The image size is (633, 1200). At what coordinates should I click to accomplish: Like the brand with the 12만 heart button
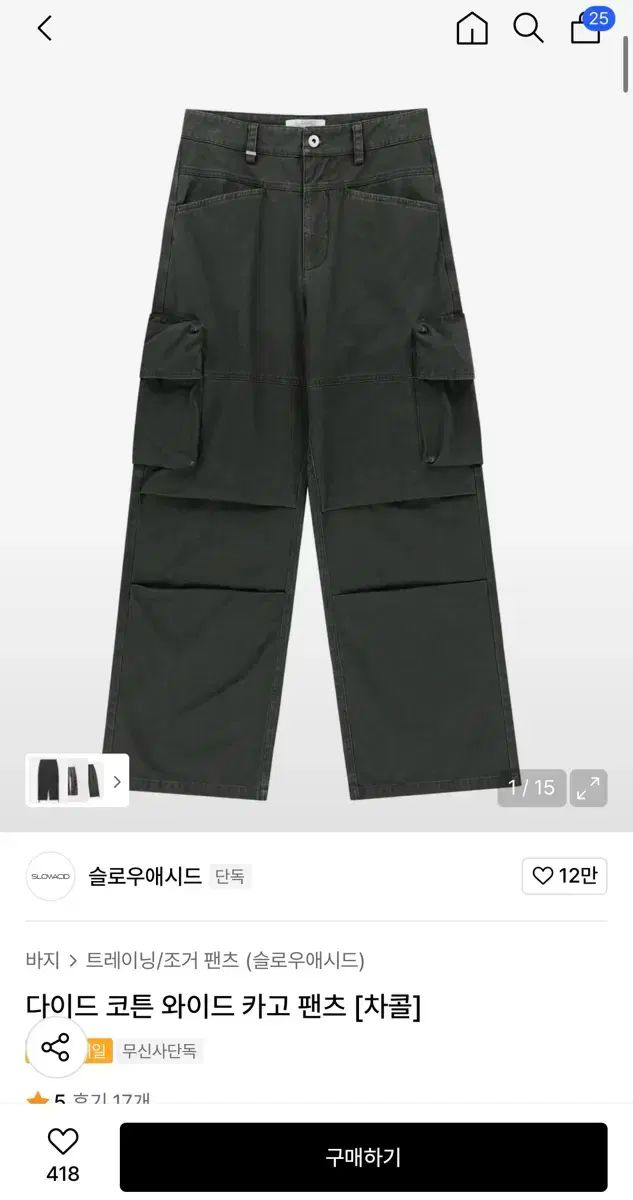pyautogui.click(x=564, y=876)
